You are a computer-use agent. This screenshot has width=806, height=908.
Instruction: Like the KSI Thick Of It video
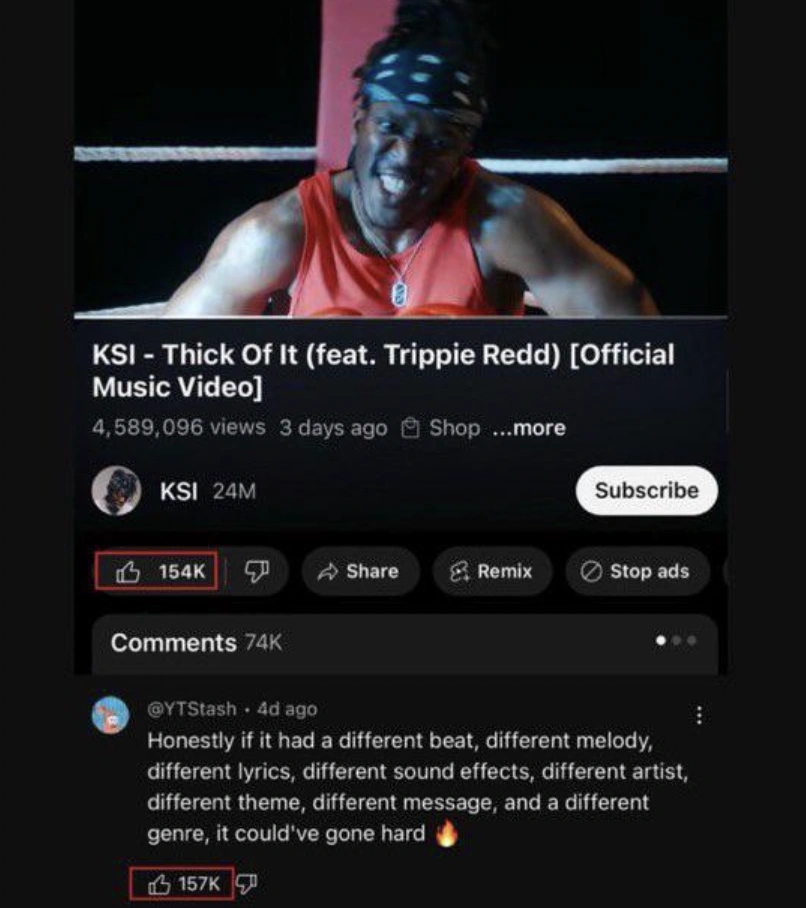[x=158, y=571]
